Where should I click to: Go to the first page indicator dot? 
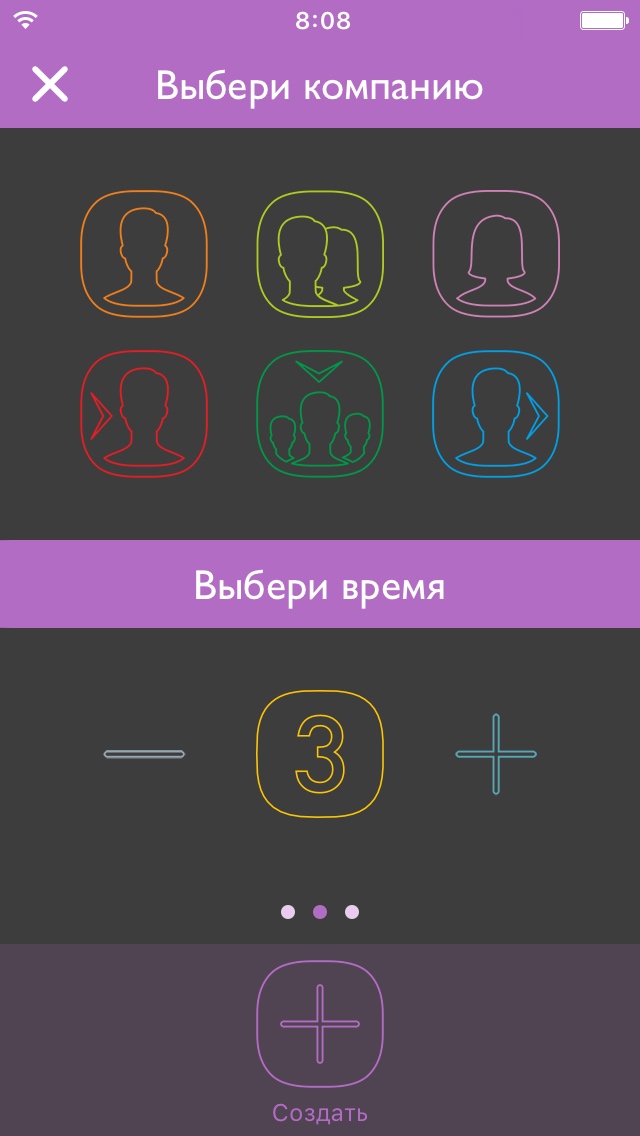[x=288, y=911]
